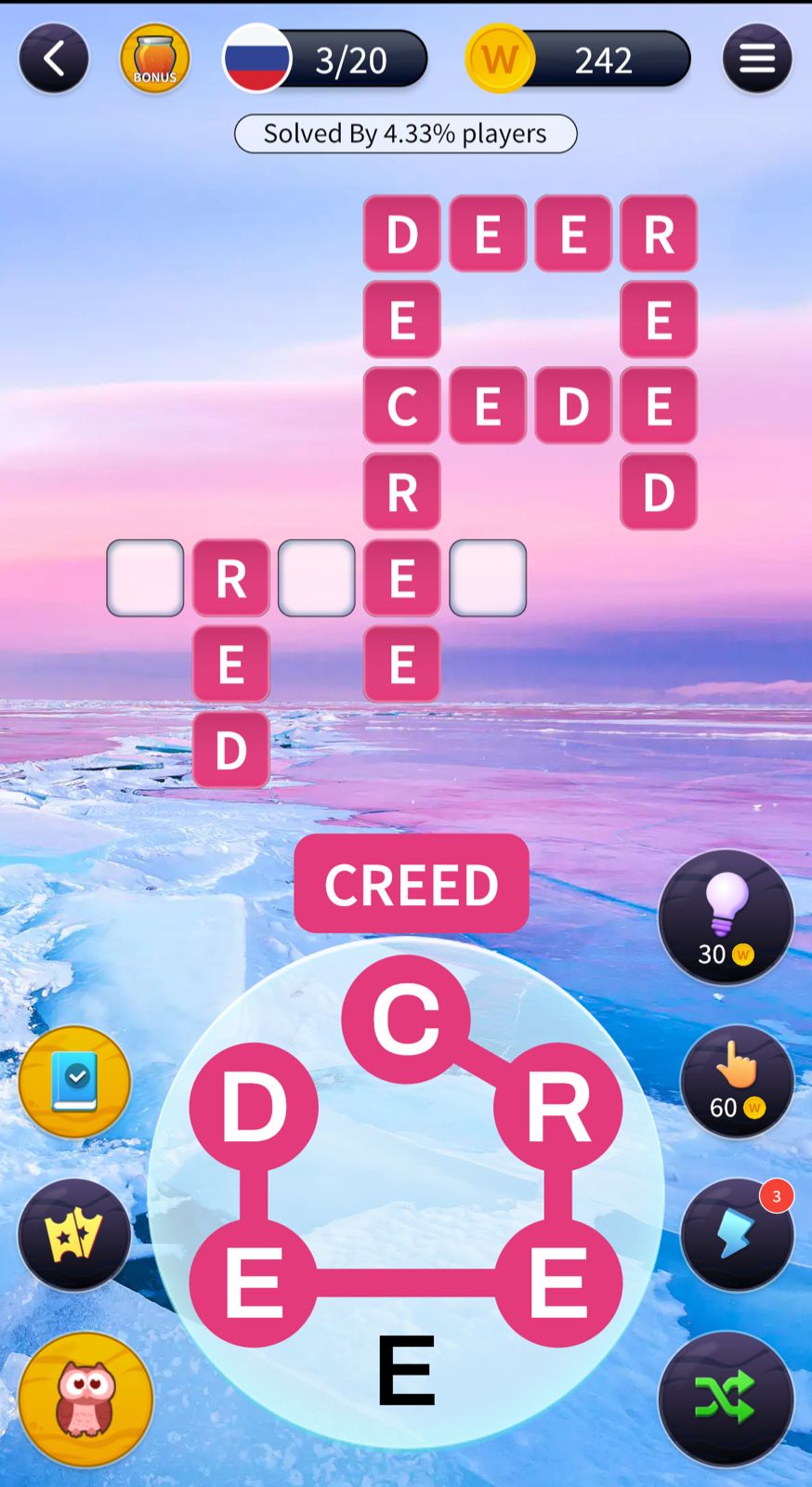Tap the level progress flag 3/20
Image resolution: width=812 pixels, height=1487 pixels.
[x=325, y=59]
